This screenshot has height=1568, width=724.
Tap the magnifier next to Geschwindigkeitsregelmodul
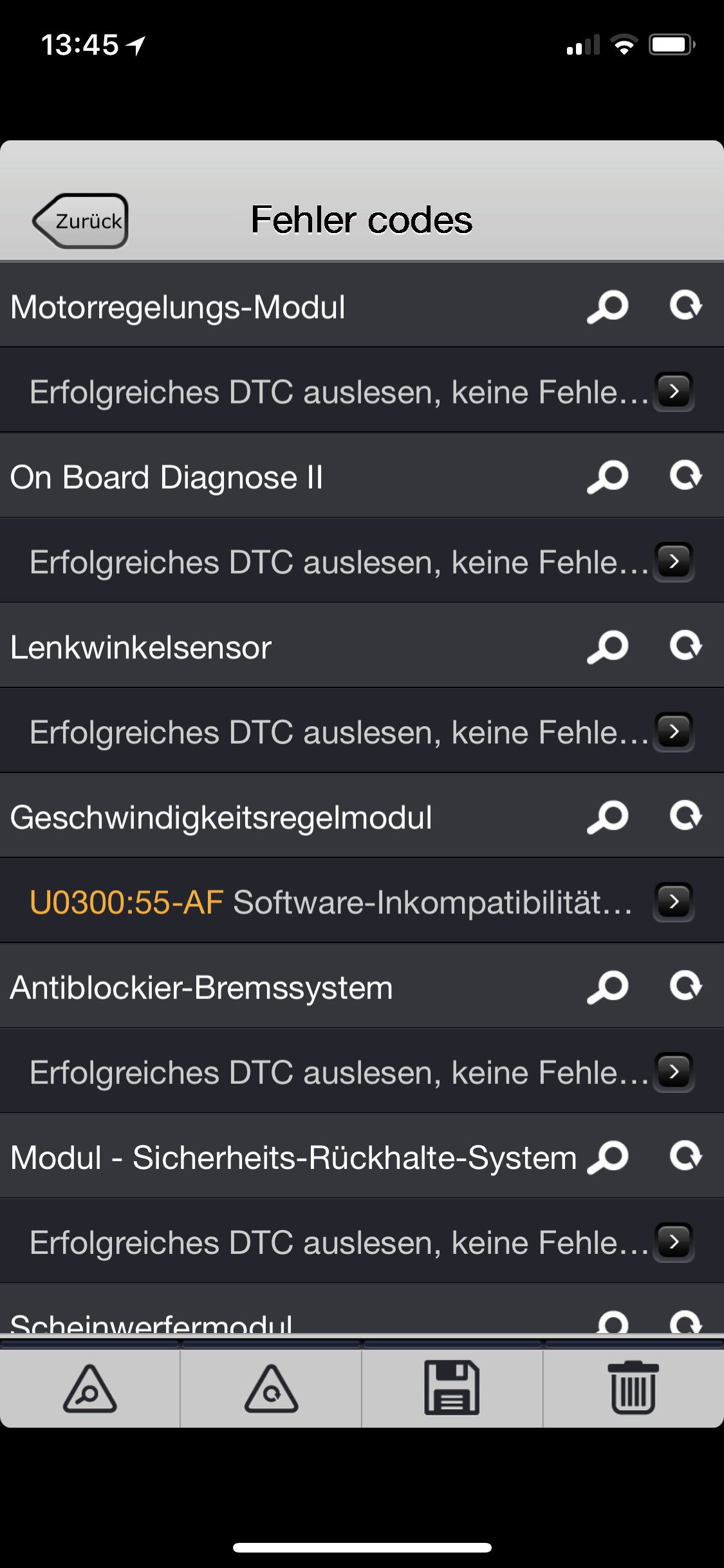tap(608, 817)
